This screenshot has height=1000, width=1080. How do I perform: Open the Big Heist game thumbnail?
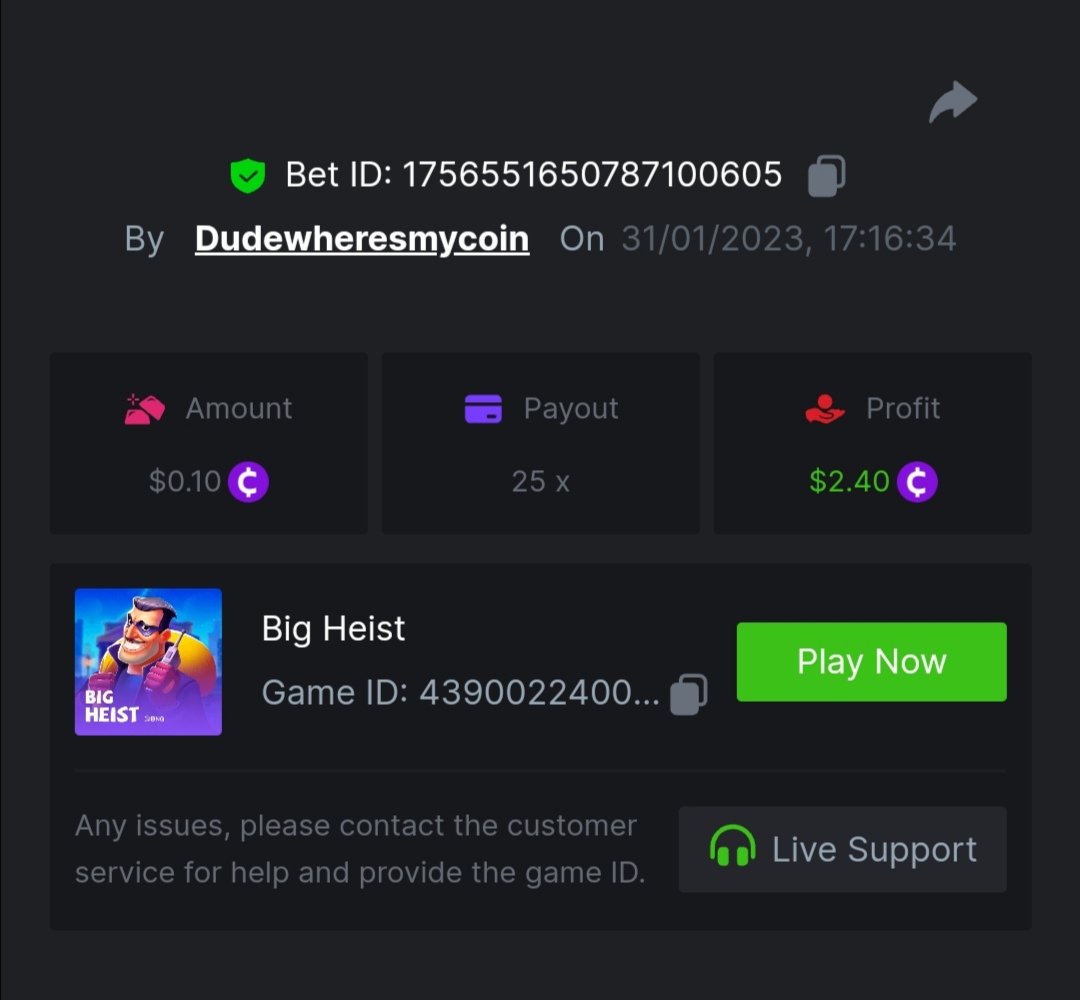click(148, 662)
